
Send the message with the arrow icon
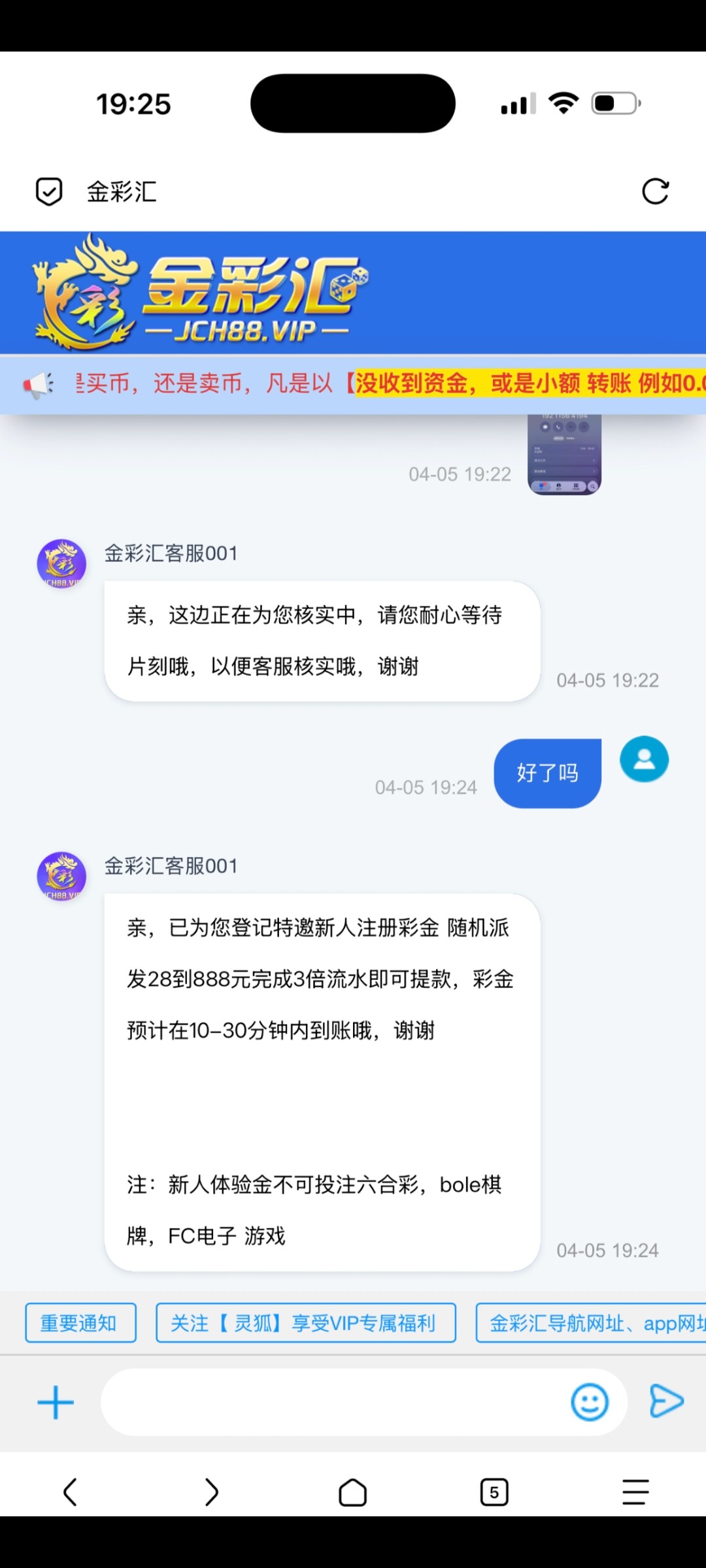point(666,1401)
